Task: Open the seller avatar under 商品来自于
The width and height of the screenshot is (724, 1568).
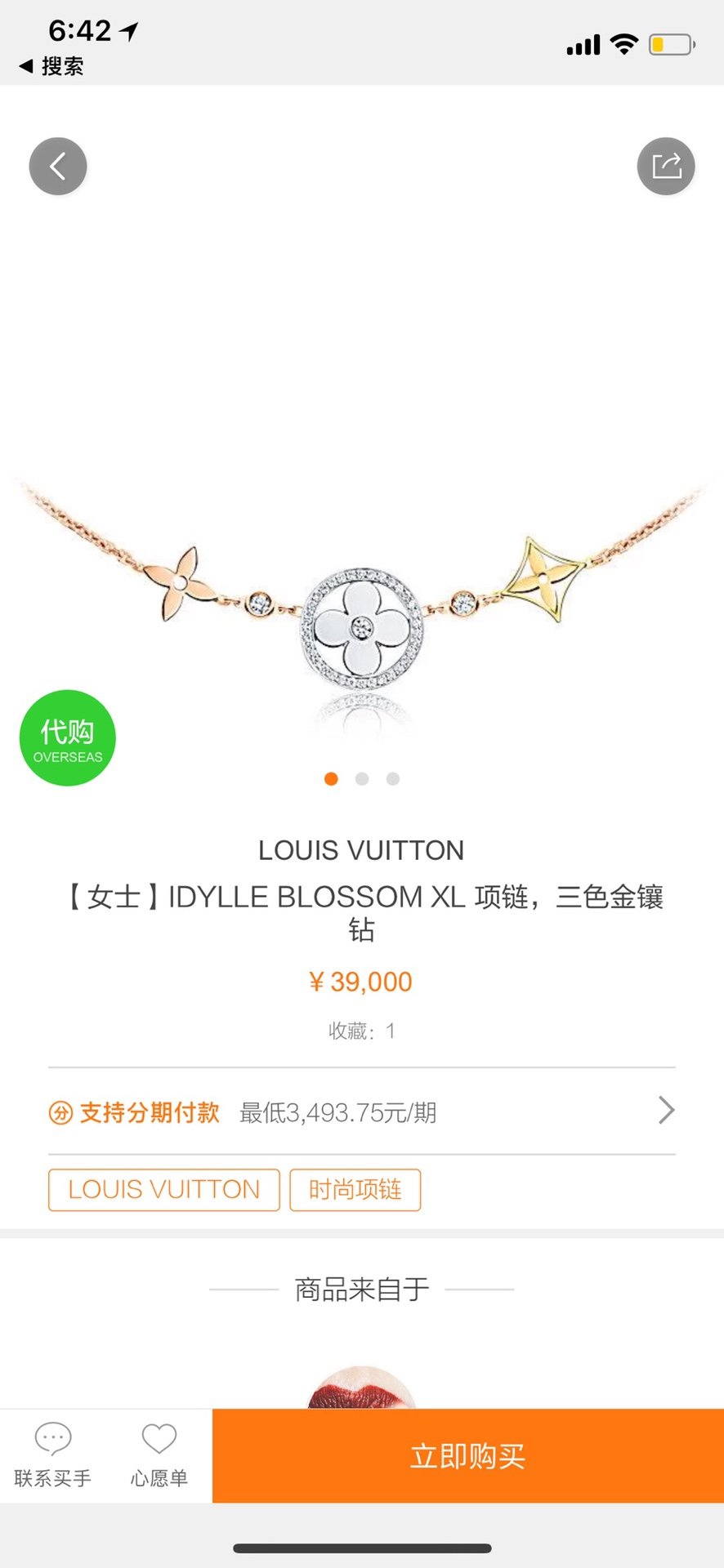Action: point(362,1387)
